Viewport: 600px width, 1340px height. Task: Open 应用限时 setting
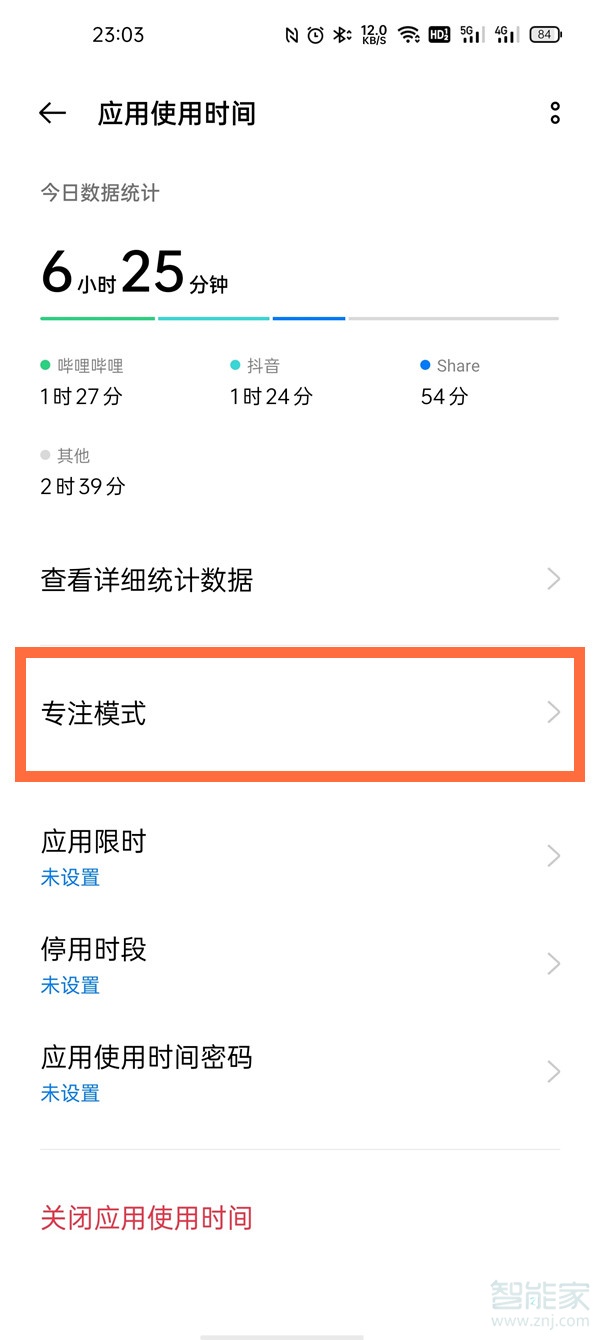[x=299, y=857]
